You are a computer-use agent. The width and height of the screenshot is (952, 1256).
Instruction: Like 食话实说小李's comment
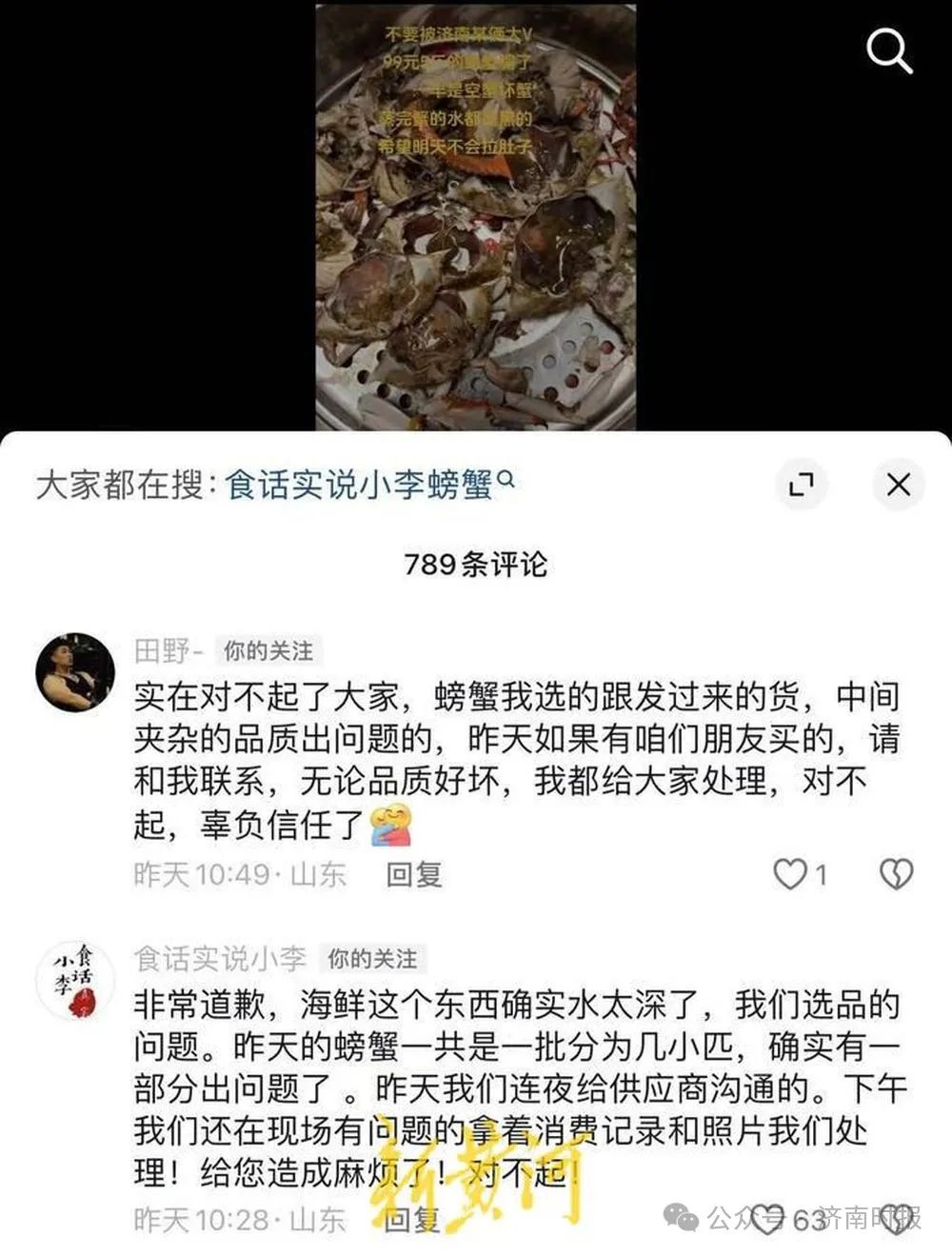click(767, 1219)
